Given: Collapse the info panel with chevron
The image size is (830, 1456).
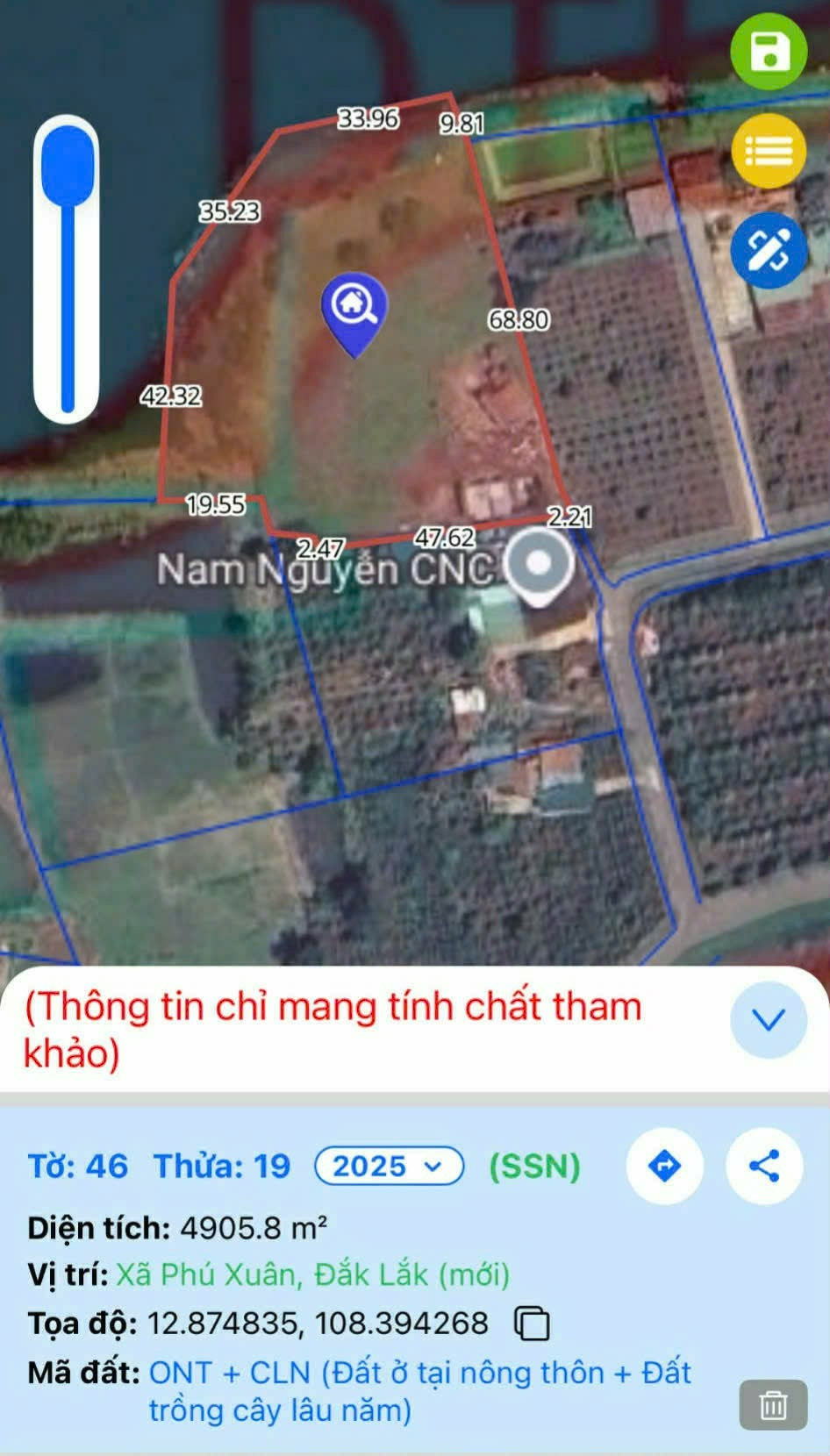Looking at the screenshot, I should tap(769, 1020).
